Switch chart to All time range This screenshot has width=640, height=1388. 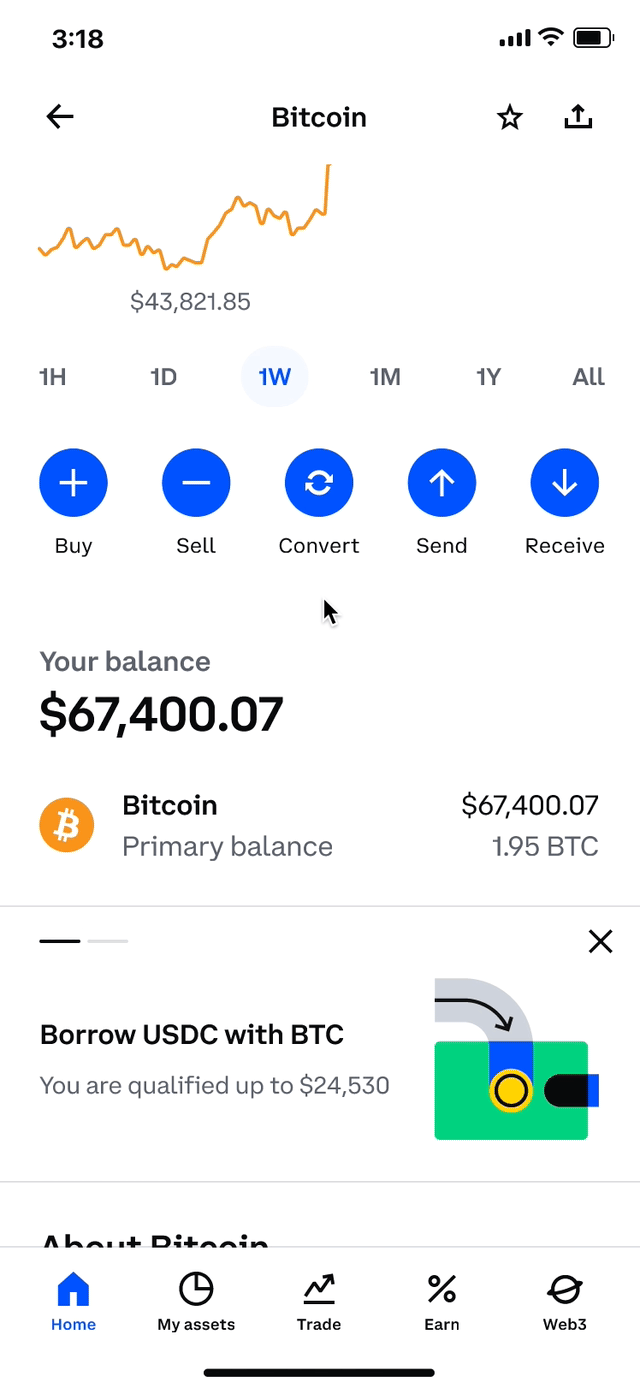click(x=588, y=377)
